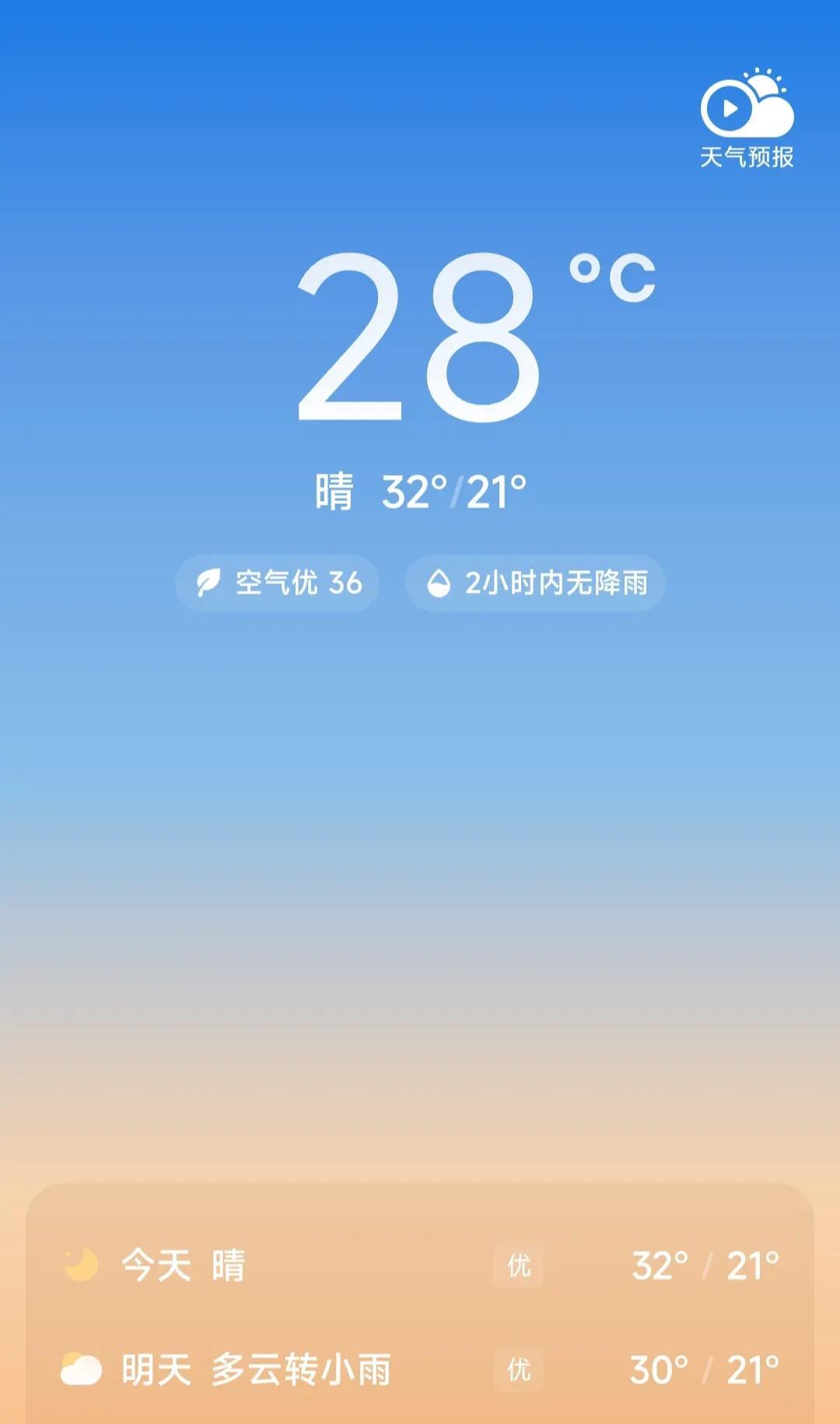Open today's forecast row 今天 晴
Viewport: 840px width, 1424px height.
(x=420, y=1265)
